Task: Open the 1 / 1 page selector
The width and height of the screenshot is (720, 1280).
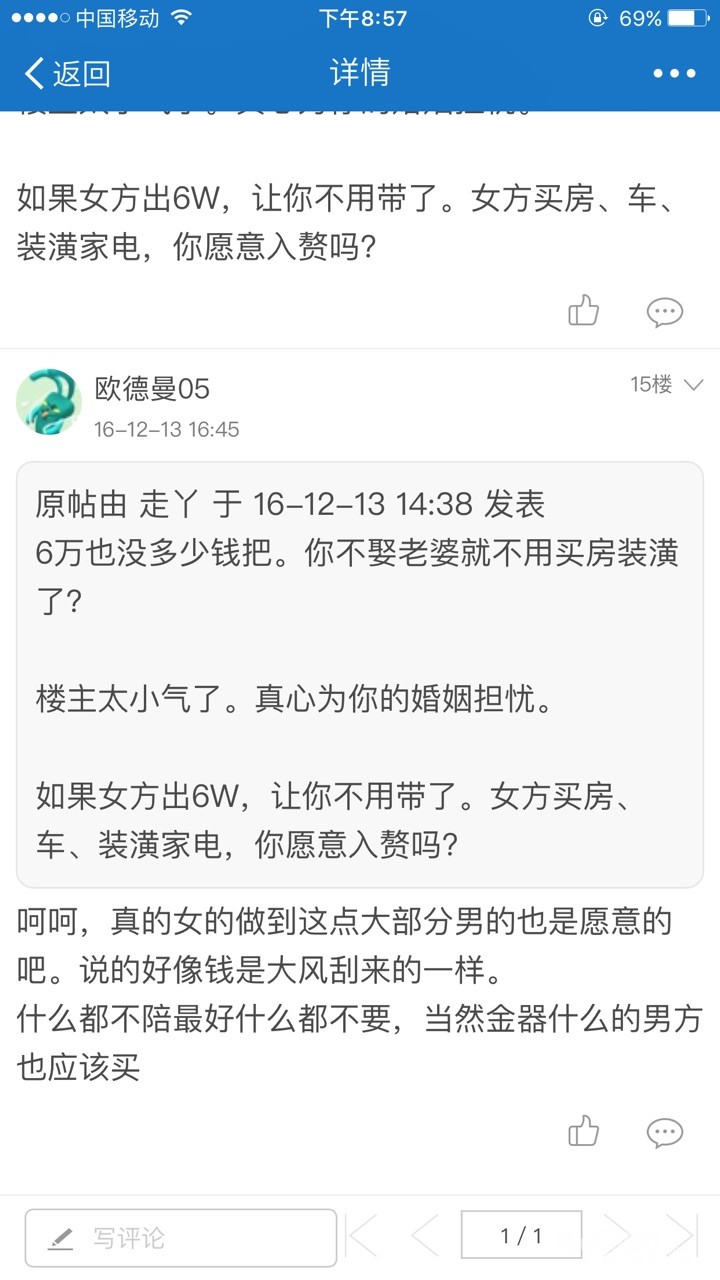Action: pos(521,1236)
